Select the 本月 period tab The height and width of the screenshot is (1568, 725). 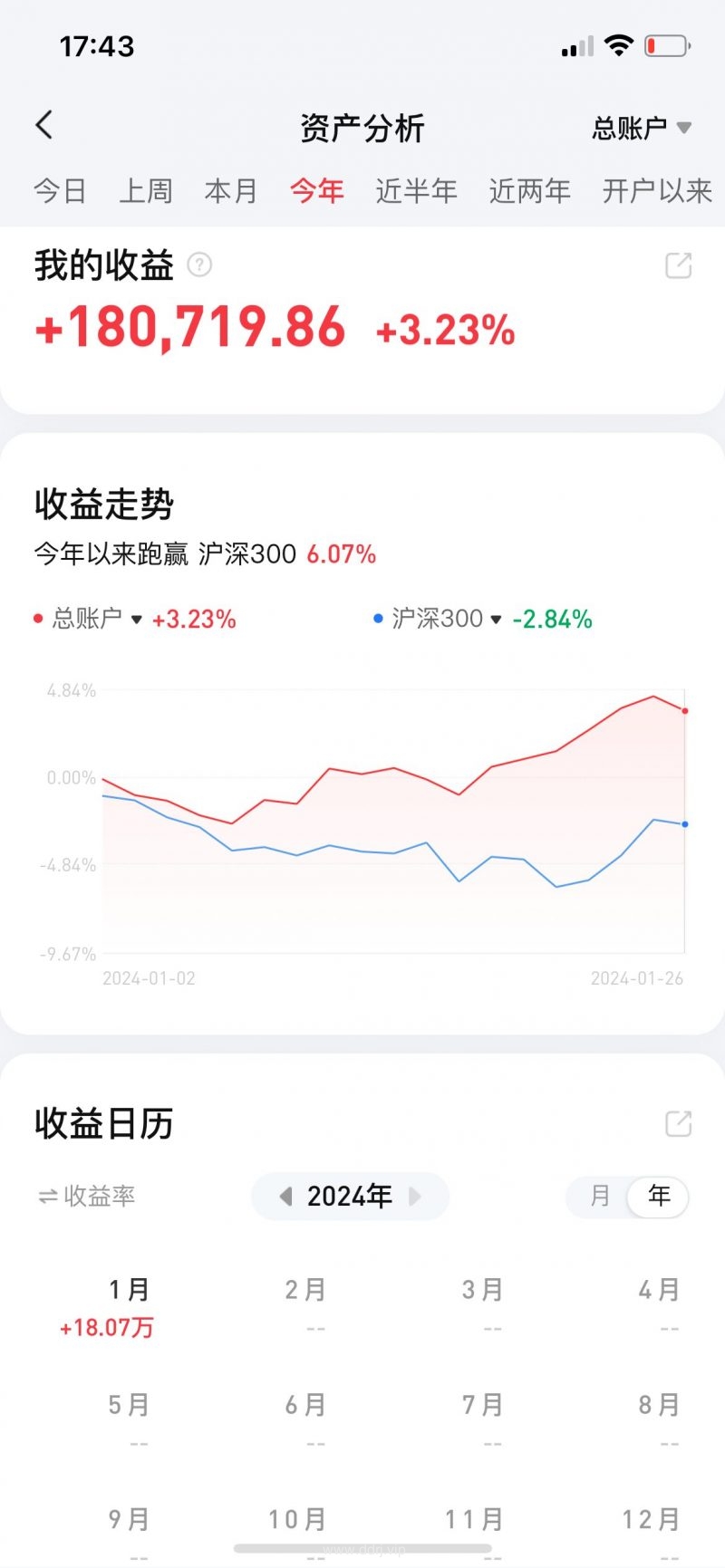[x=231, y=191]
